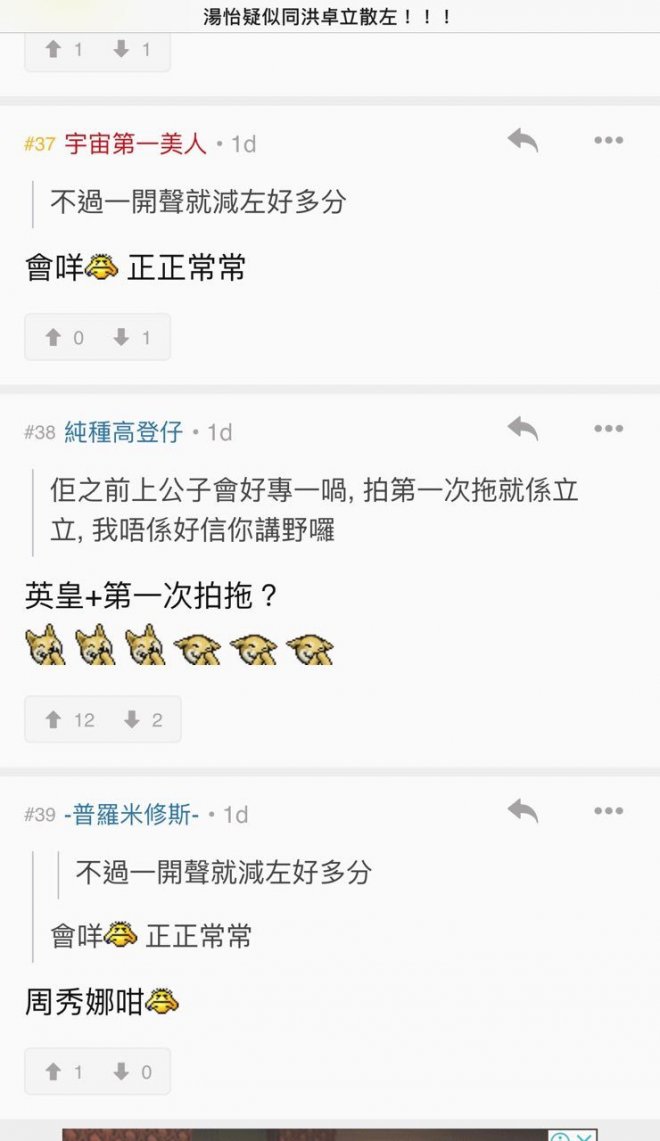Image resolution: width=660 pixels, height=1141 pixels.
Task: Open 宇宙第一美人 user profile
Action: point(135,144)
